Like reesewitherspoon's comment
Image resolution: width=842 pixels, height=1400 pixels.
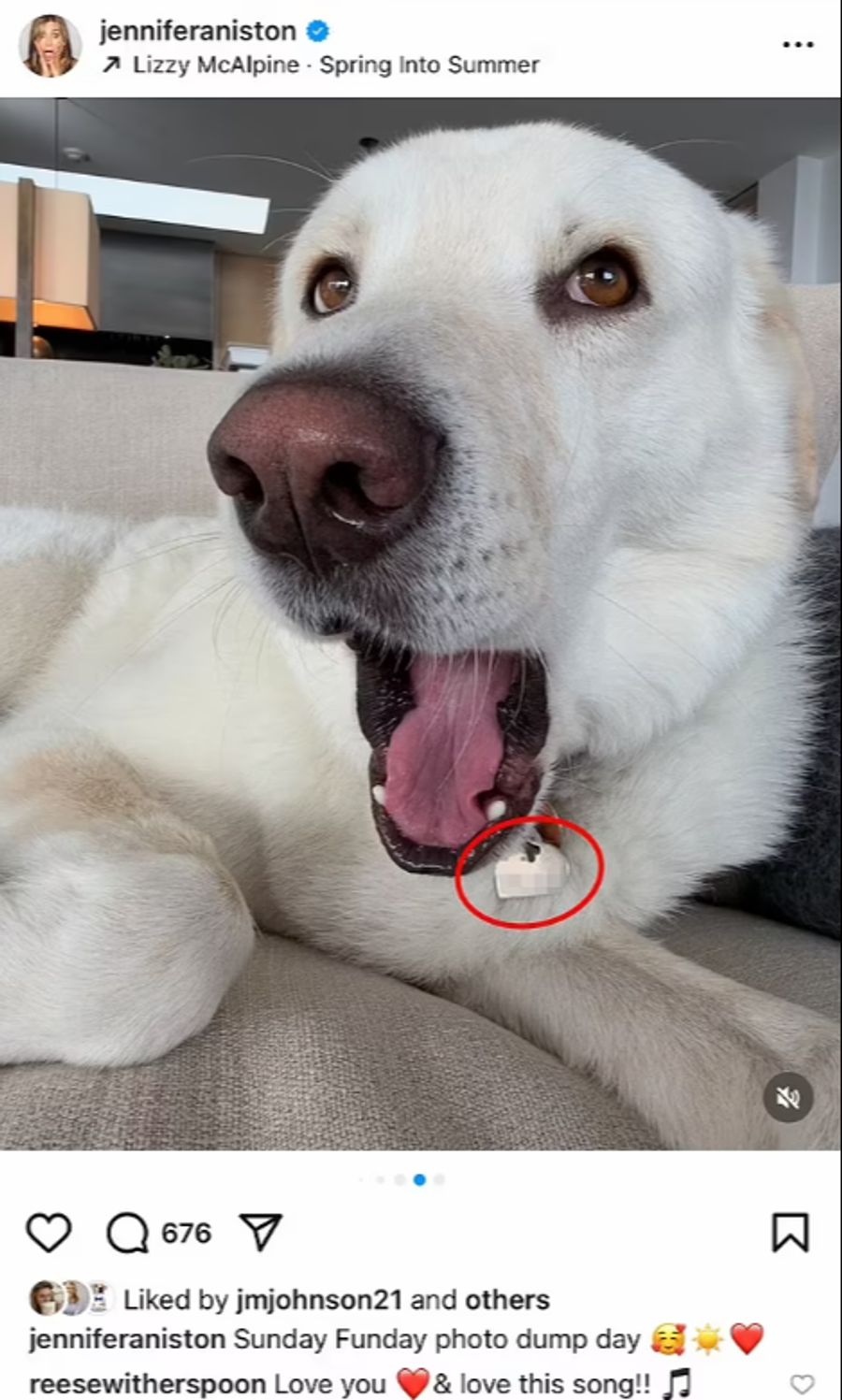point(802,1383)
